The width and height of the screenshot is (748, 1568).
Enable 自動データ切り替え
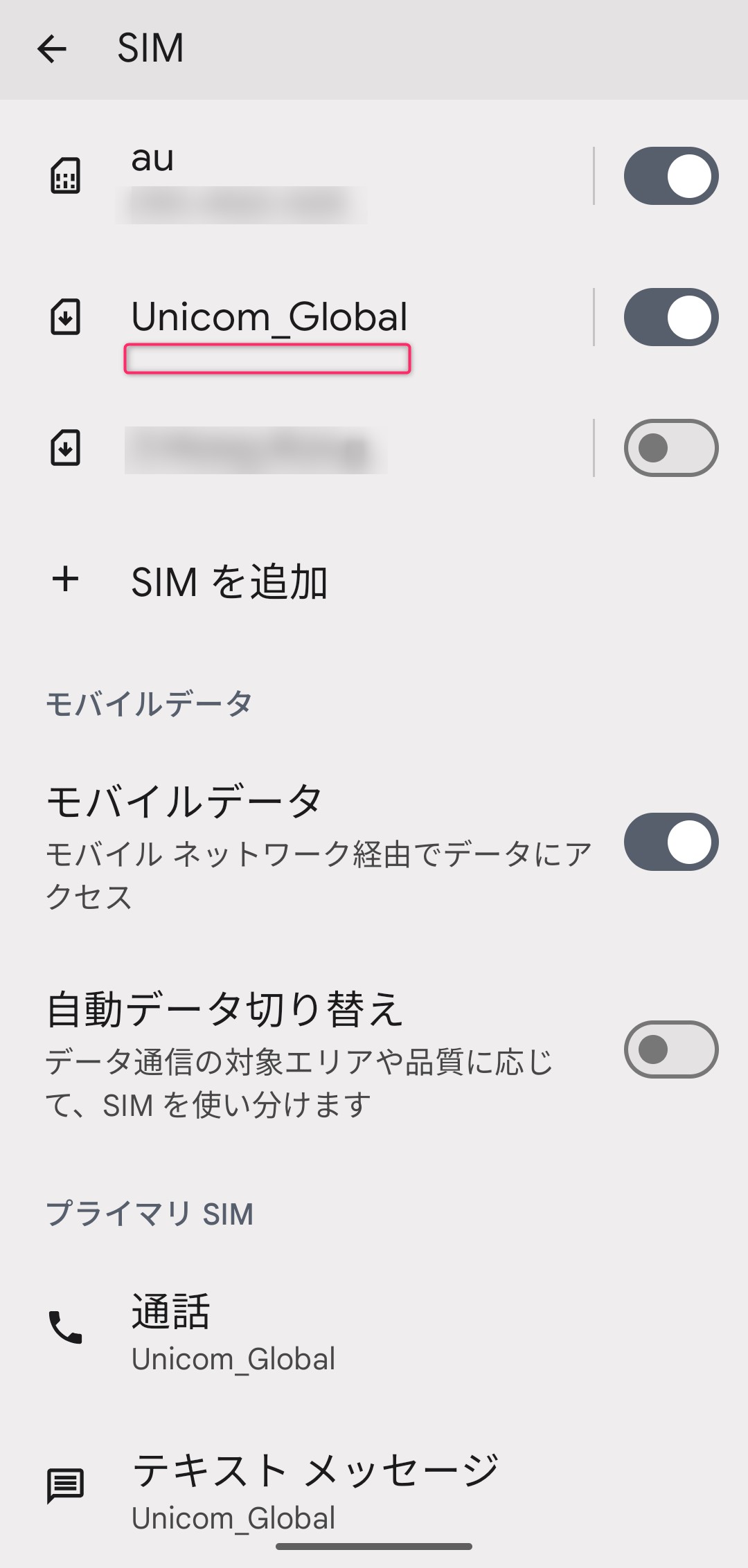671,1049
